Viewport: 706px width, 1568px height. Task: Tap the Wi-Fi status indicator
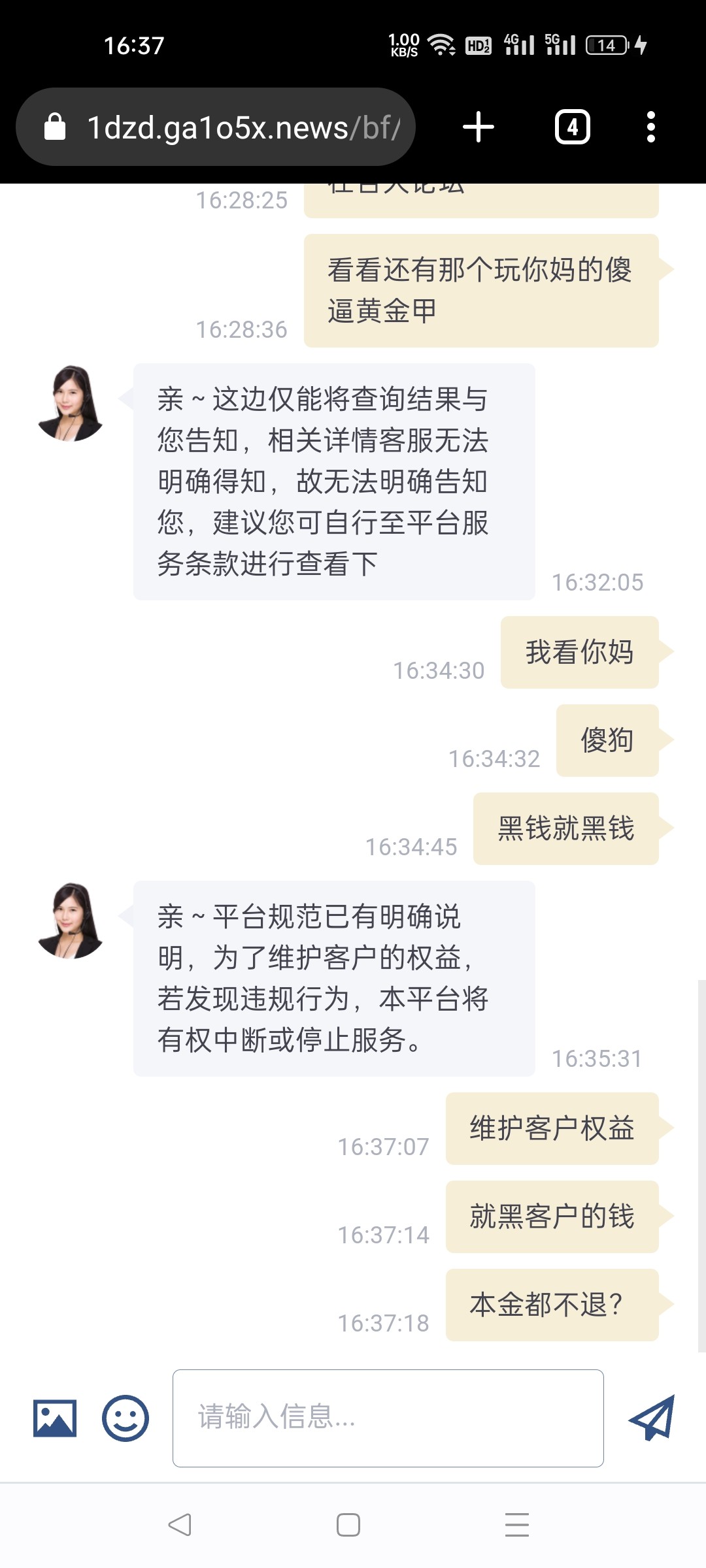point(441,44)
